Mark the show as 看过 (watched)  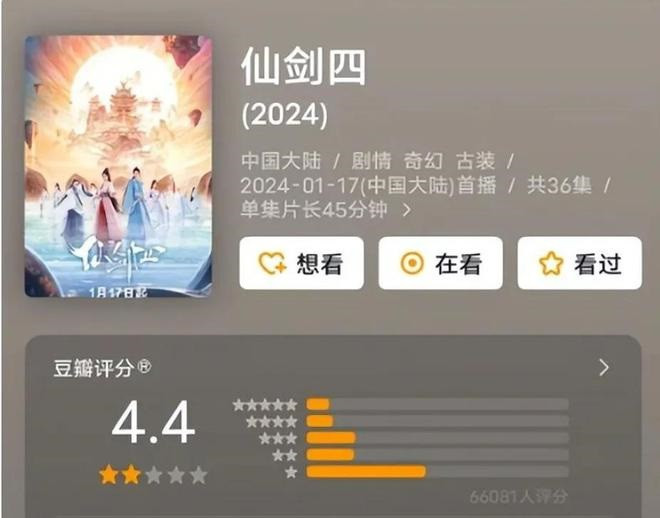[579, 264]
